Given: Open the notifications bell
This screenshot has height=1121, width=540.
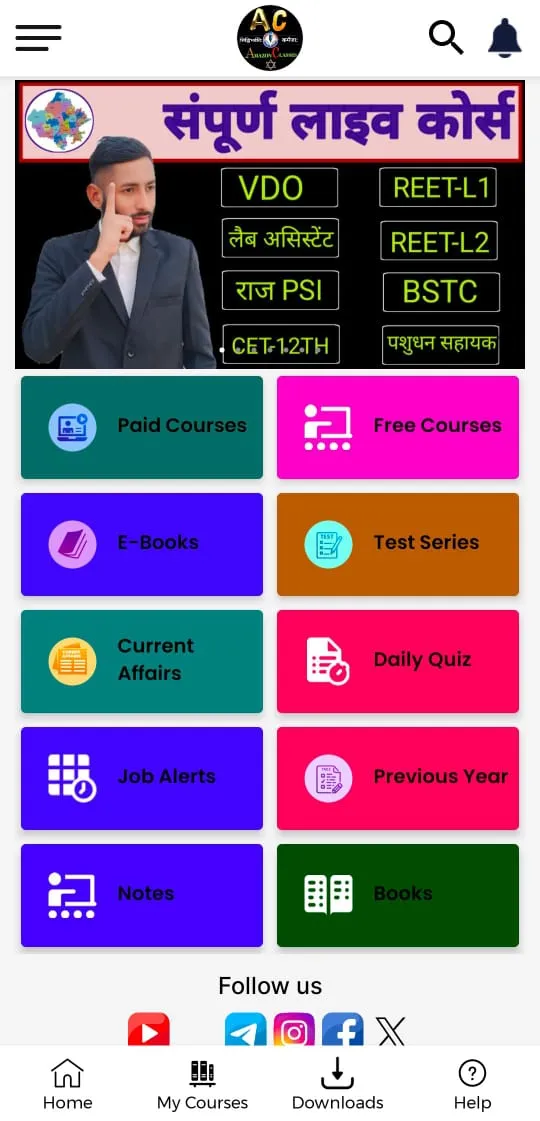Looking at the screenshot, I should tap(505, 37).
